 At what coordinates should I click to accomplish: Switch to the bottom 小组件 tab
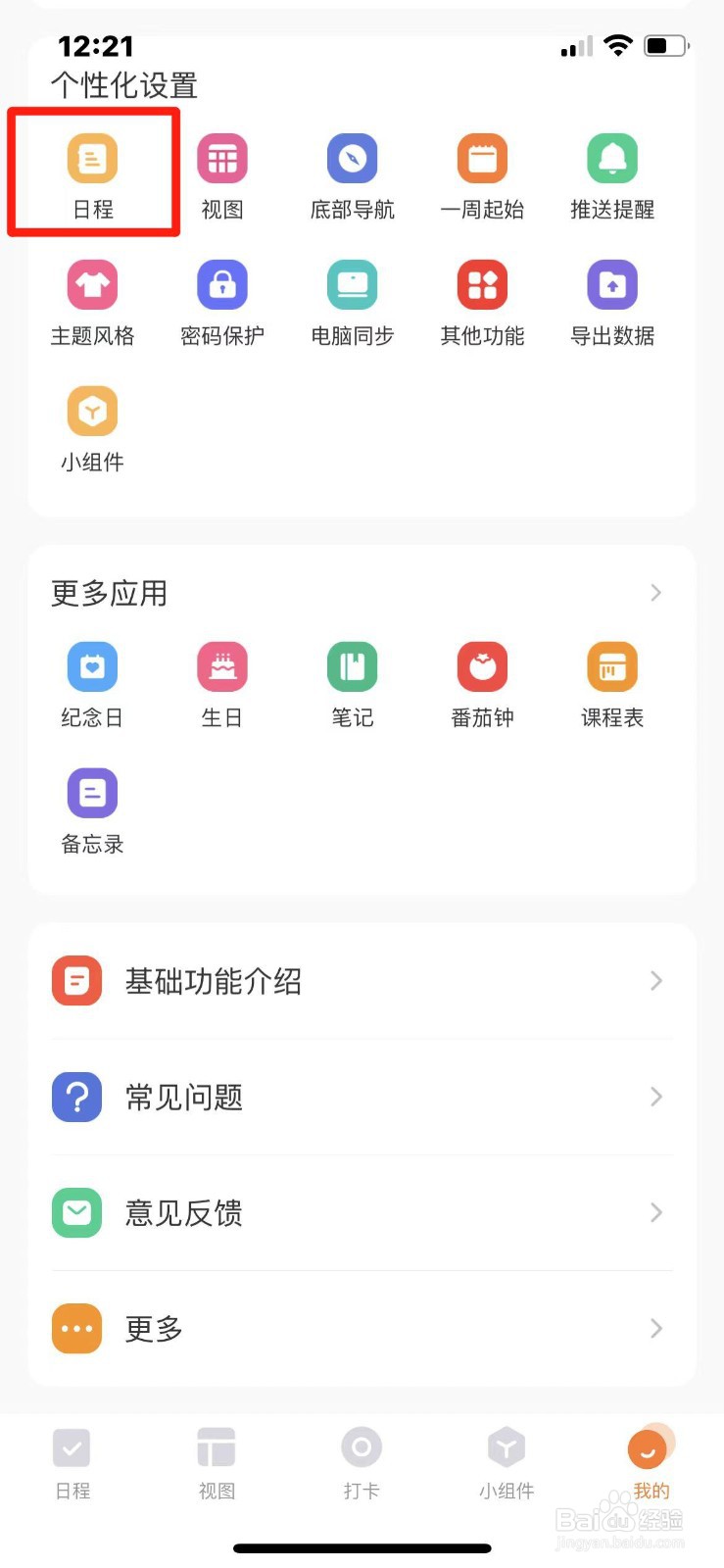point(507,1463)
